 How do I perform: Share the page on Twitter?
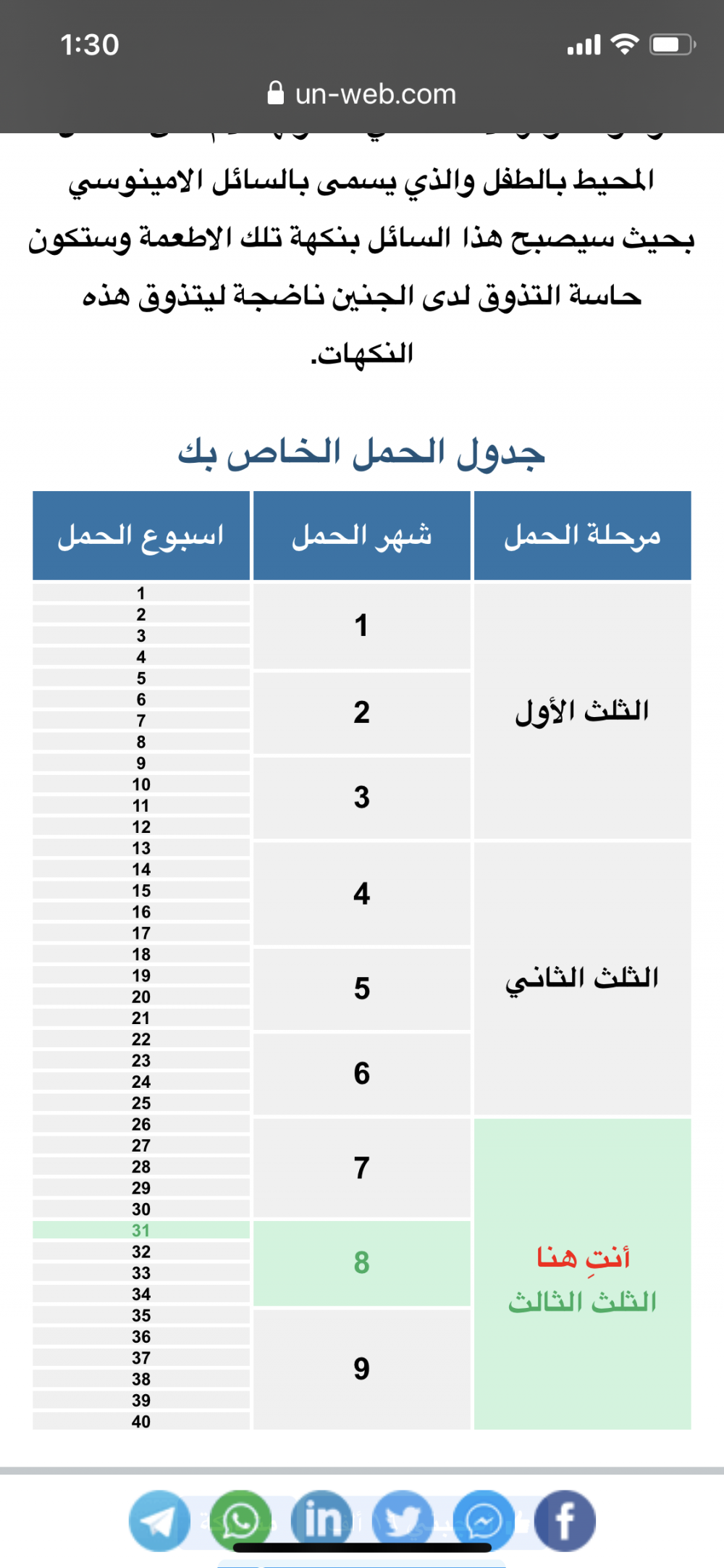(403, 1521)
